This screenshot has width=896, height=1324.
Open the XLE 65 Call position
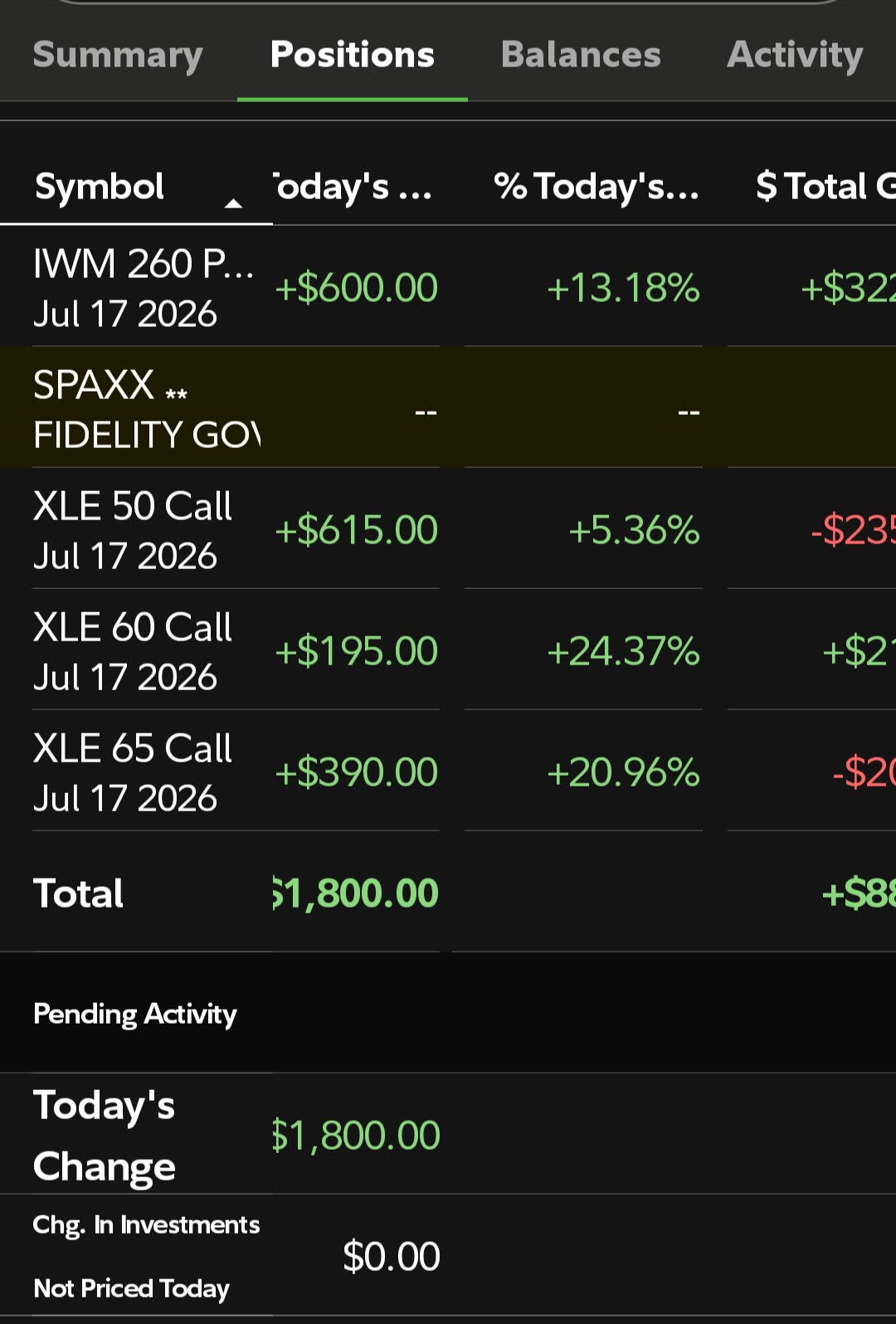coord(133,772)
